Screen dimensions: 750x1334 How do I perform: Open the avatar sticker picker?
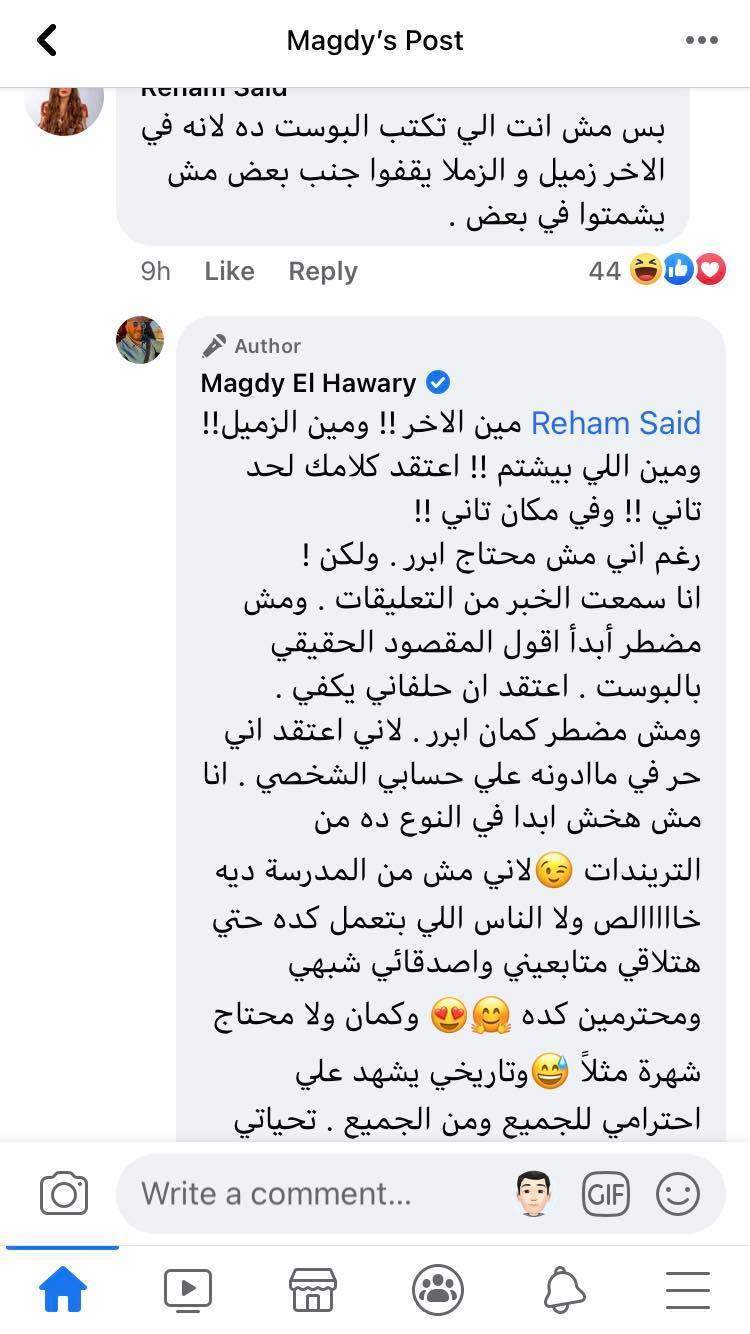coord(536,1194)
